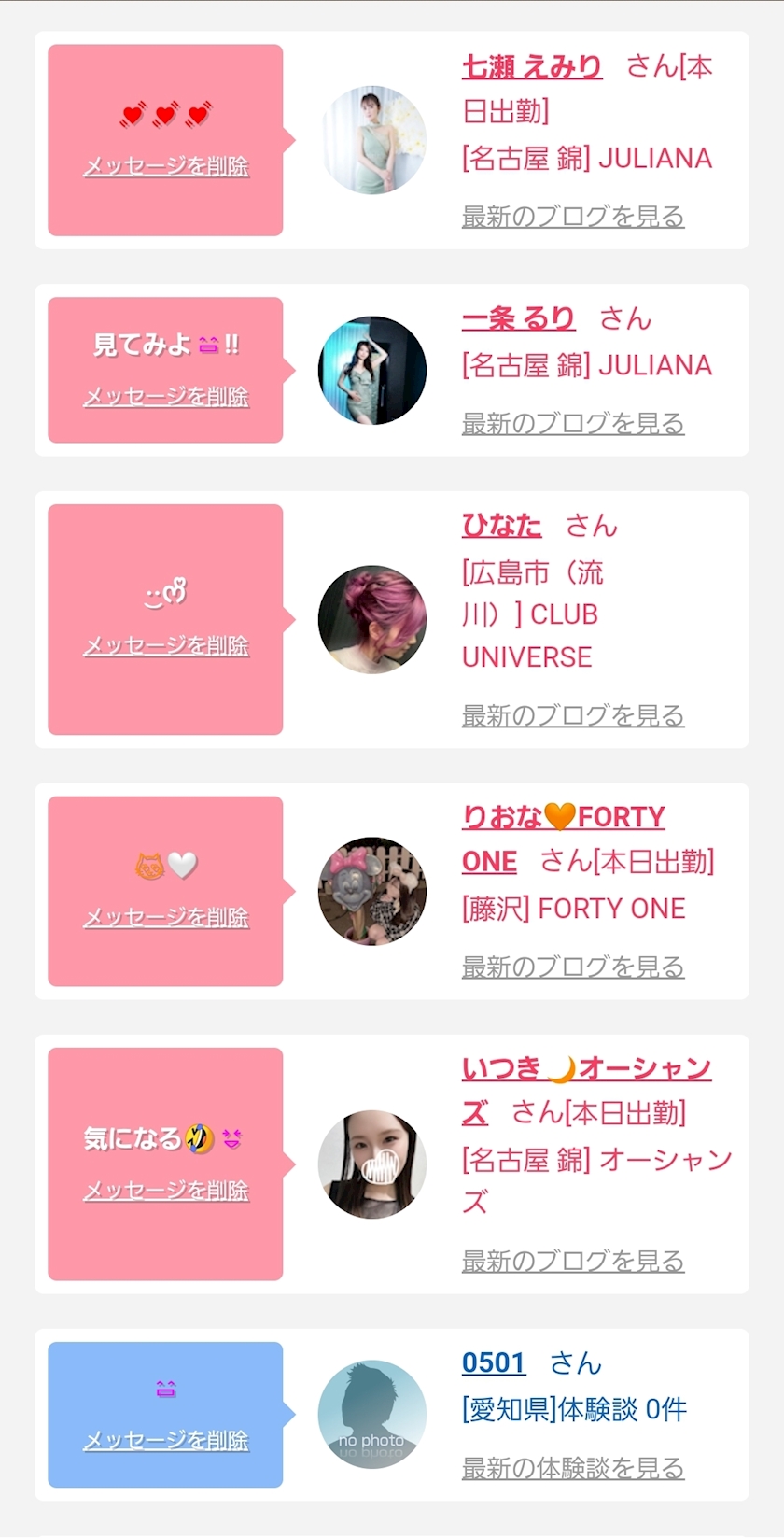
Task: View 七瀬 えみり's latest blog
Action: (x=572, y=217)
